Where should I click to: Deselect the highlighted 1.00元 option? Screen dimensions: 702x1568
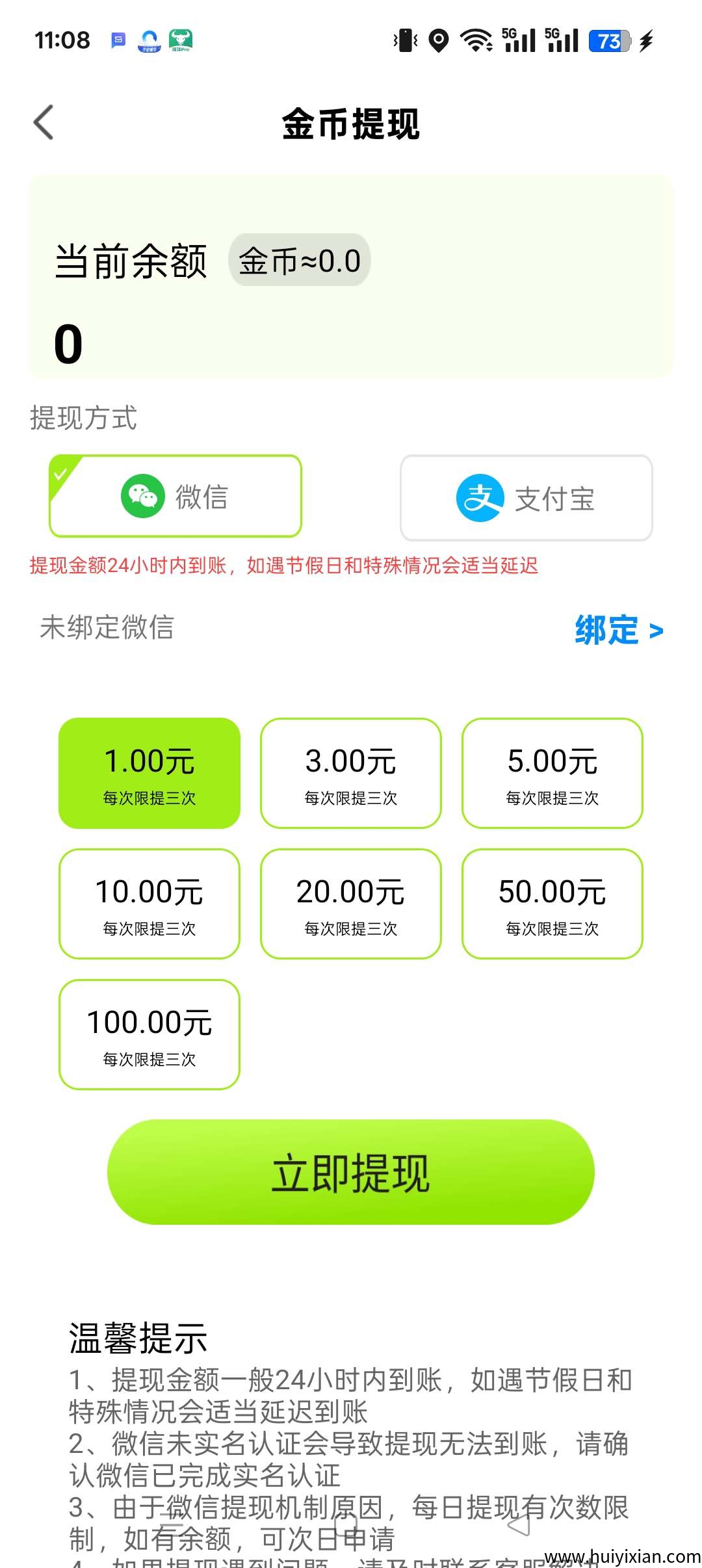coord(149,772)
